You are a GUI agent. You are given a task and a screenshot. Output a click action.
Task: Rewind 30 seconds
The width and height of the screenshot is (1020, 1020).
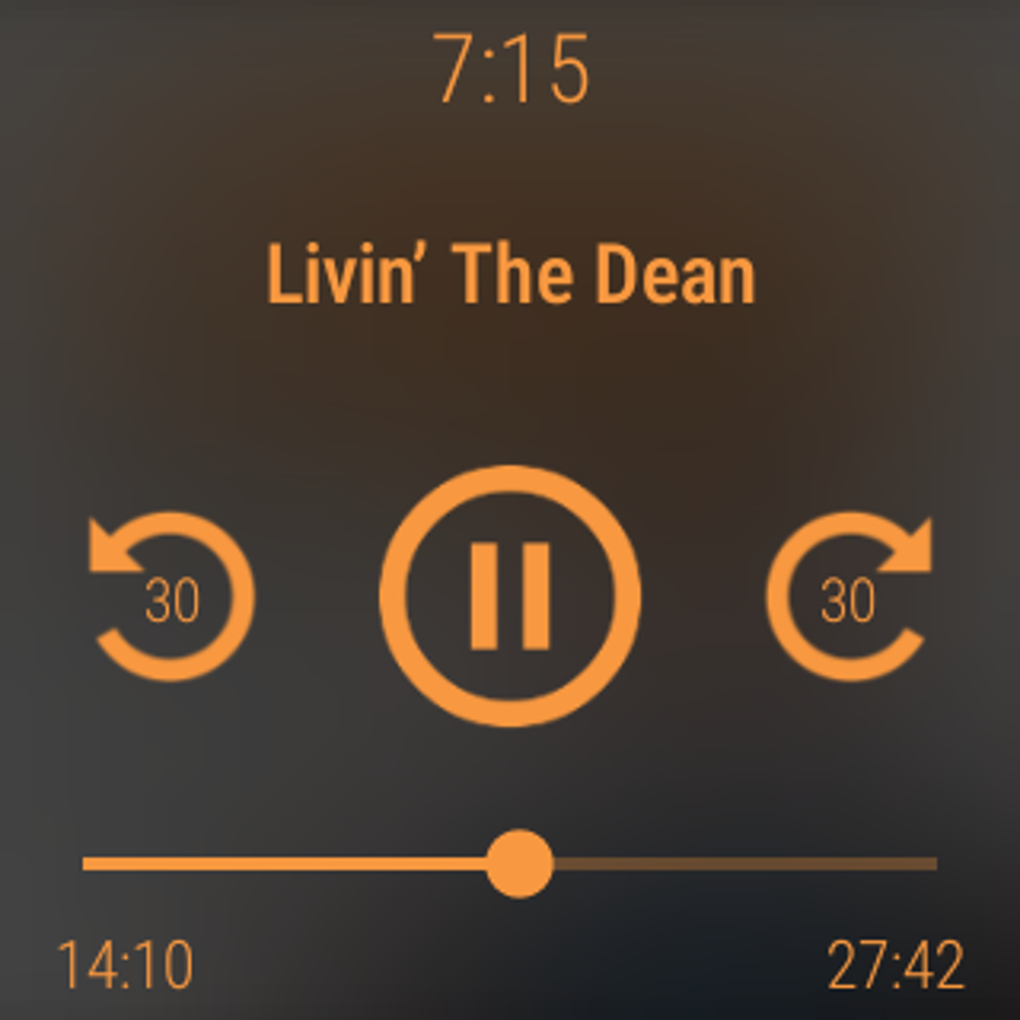pyautogui.click(x=172, y=597)
